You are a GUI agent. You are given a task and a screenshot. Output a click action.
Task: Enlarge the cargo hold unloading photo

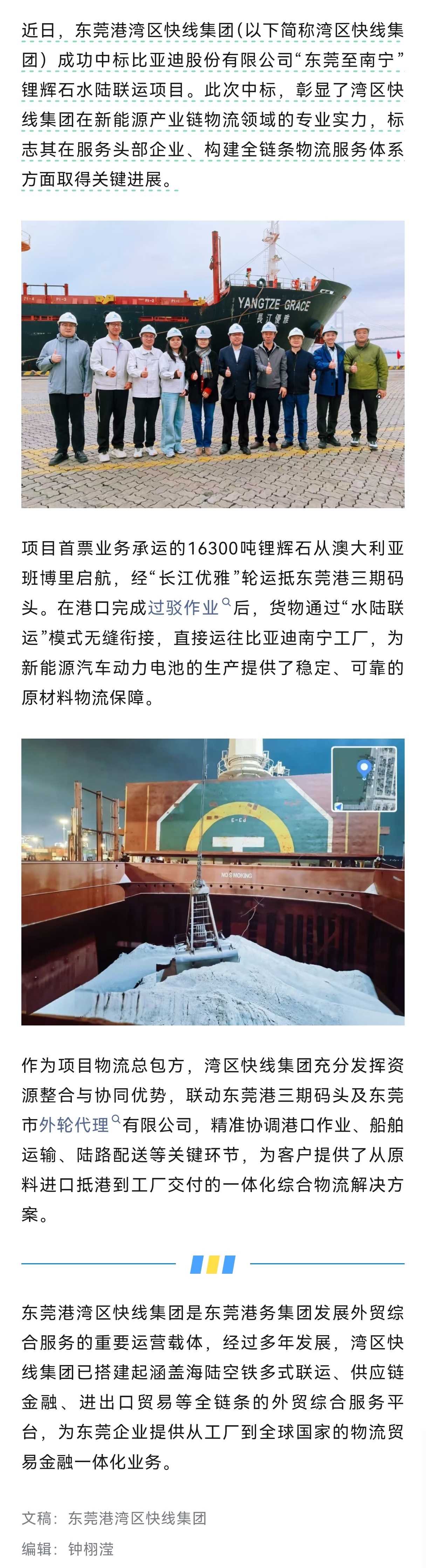click(213, 881)
